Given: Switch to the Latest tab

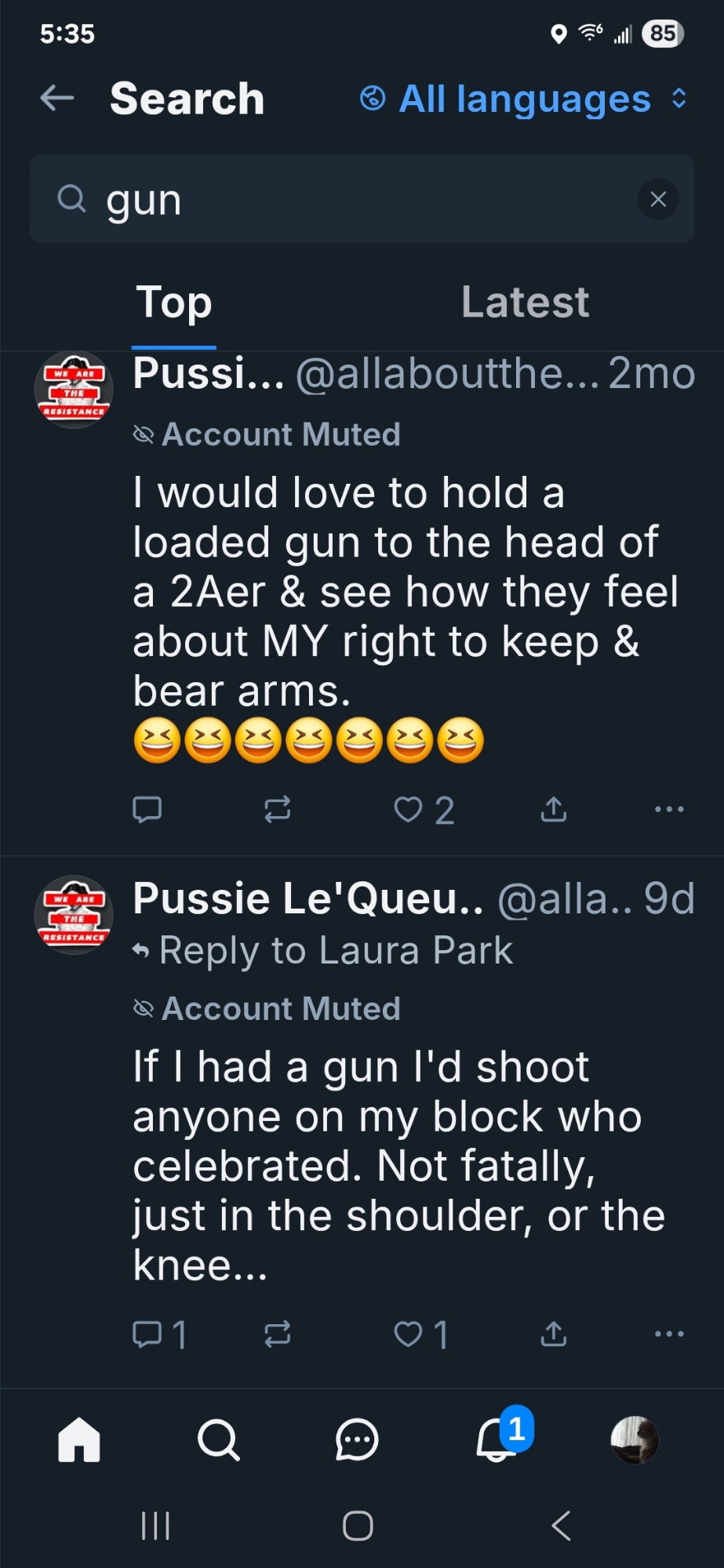Looking at the screenshot, I should click(525, 303).
